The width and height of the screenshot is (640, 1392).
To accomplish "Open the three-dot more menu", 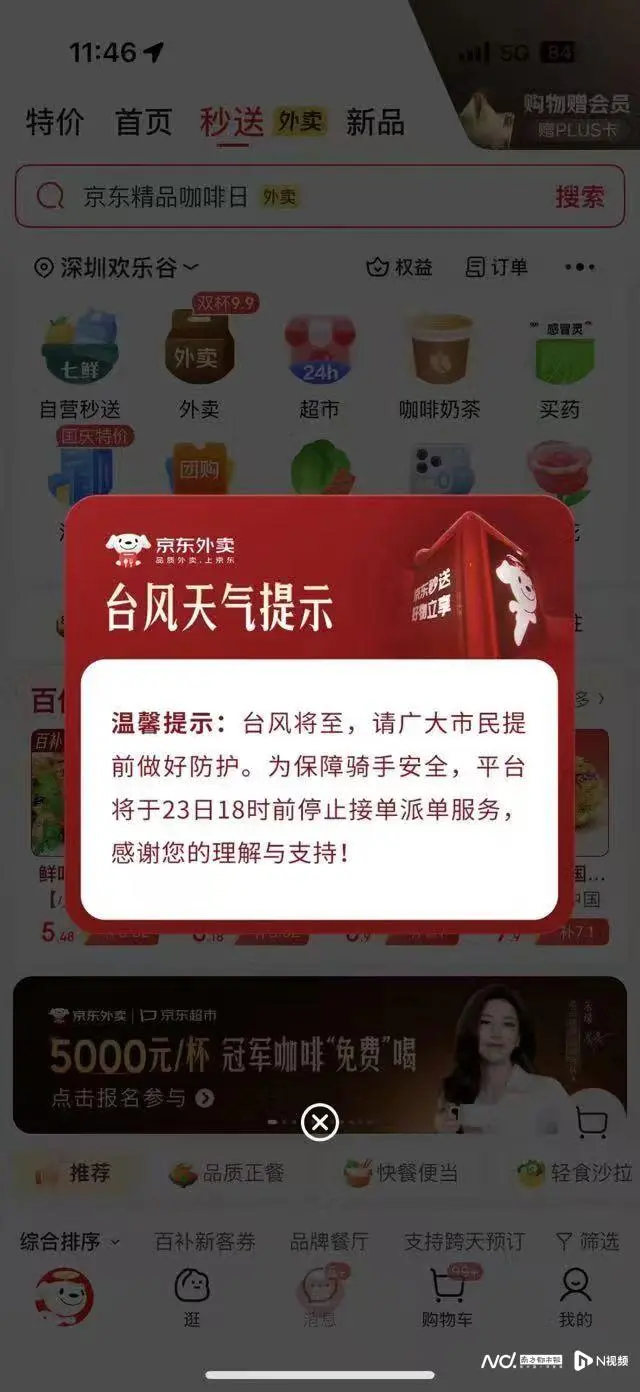I will 580,268.
